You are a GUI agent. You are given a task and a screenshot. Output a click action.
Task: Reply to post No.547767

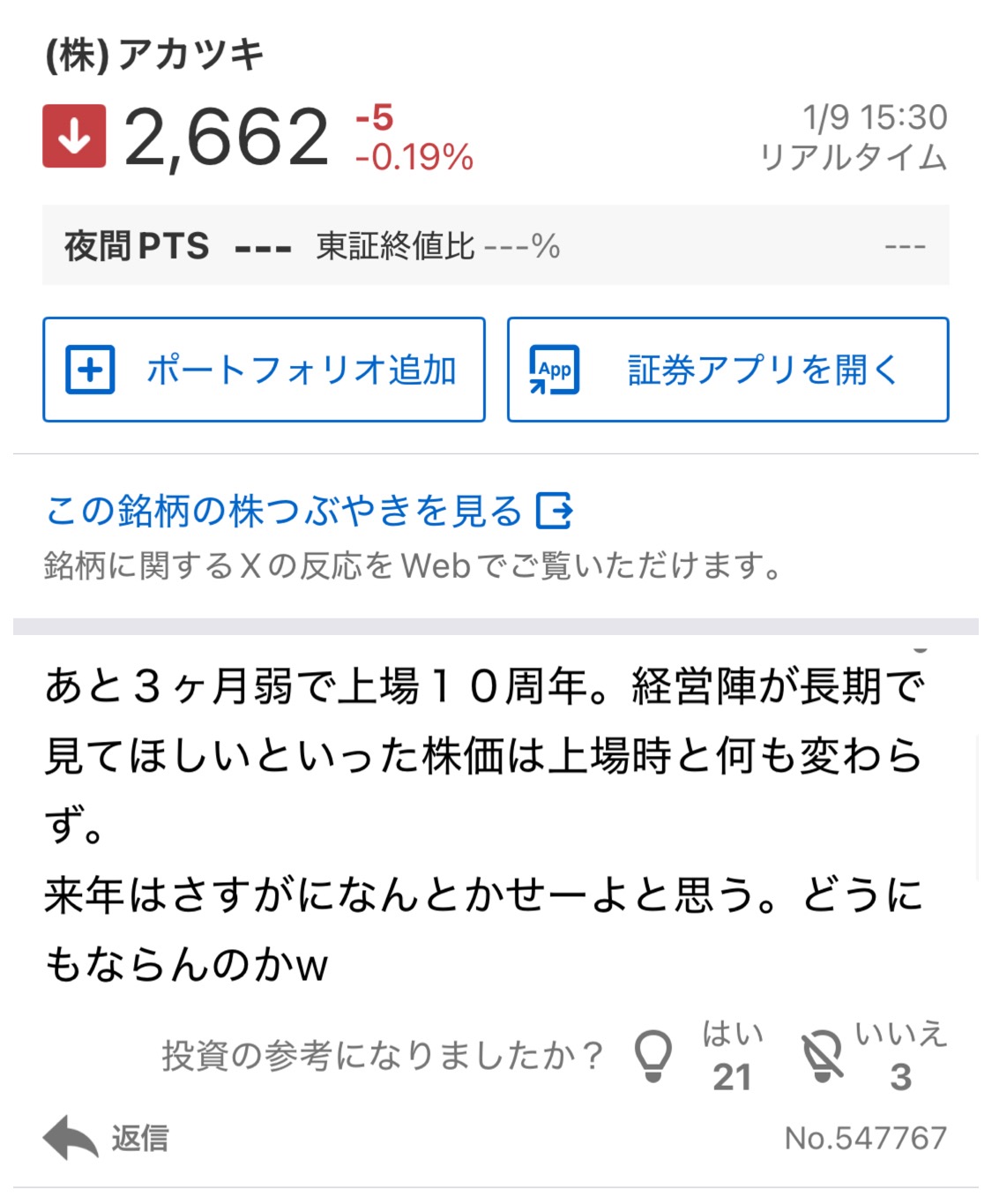(x=106, y=1138)
